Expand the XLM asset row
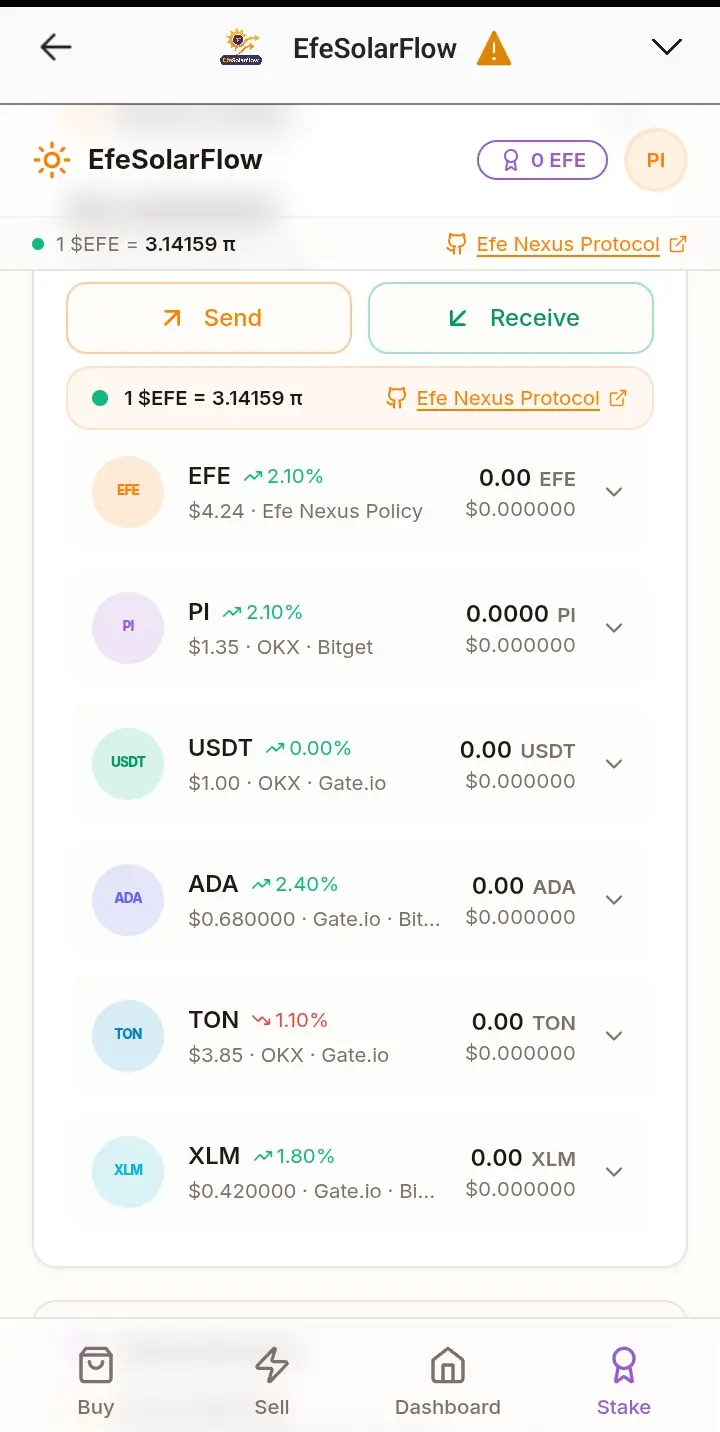 click(615, 1172)
